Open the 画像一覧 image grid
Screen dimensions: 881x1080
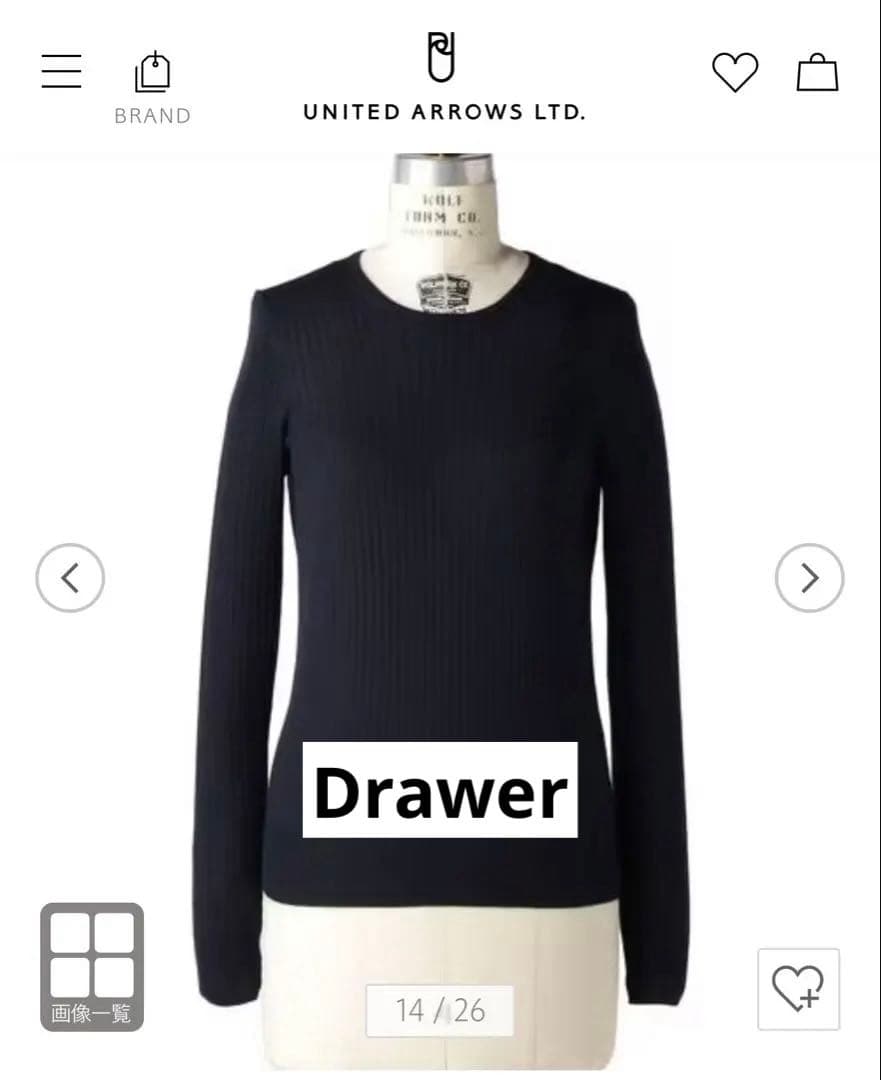tap(92, 966)
